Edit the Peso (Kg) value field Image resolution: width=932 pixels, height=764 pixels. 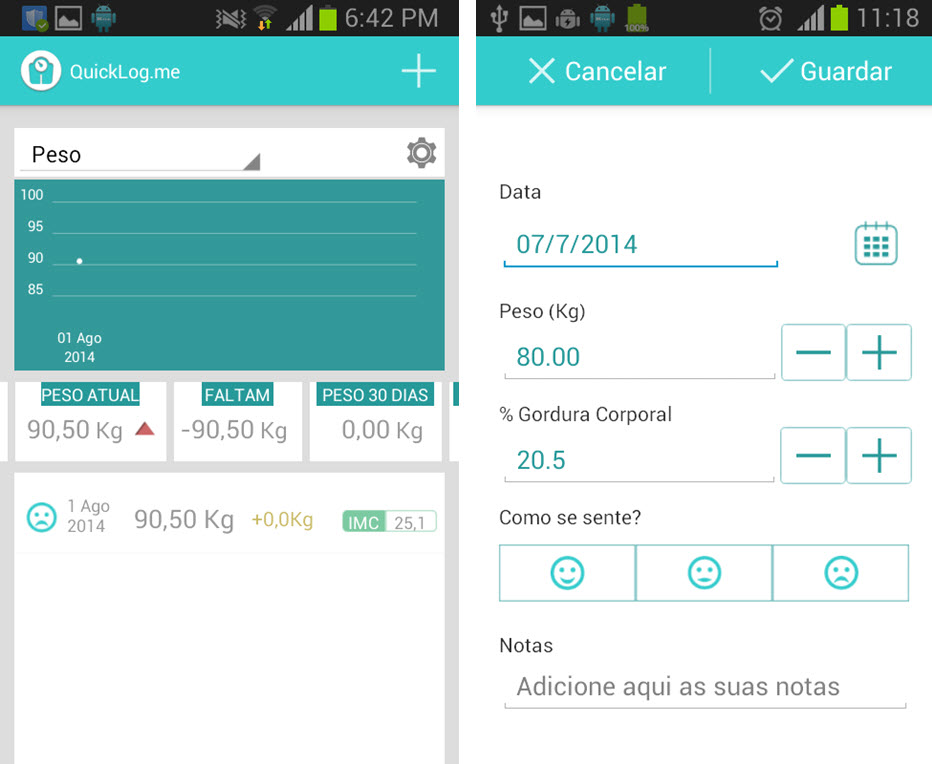(x=638, y=357)
